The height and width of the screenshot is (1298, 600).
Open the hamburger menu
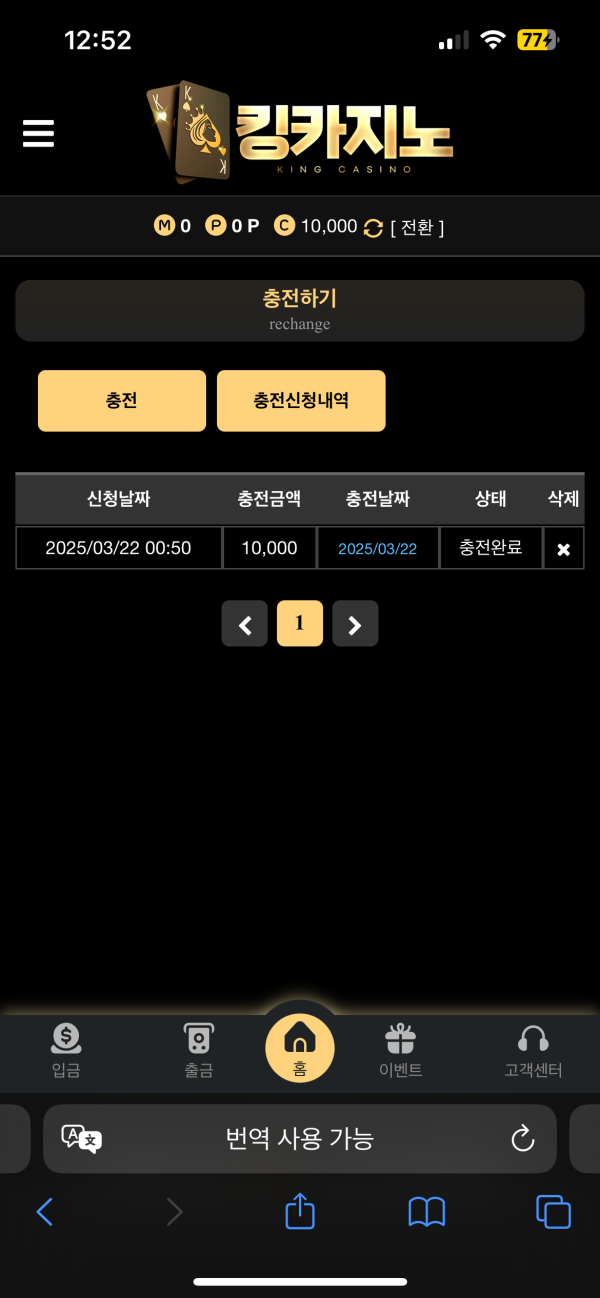click(x=38, y=133)
